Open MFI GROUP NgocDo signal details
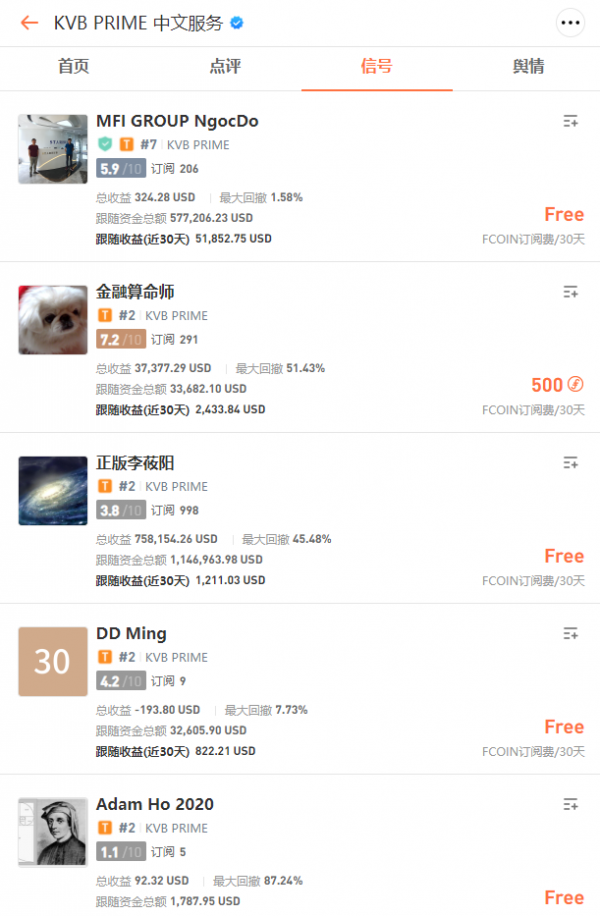The height and width of the screenshot is (916, 600). 177,121
